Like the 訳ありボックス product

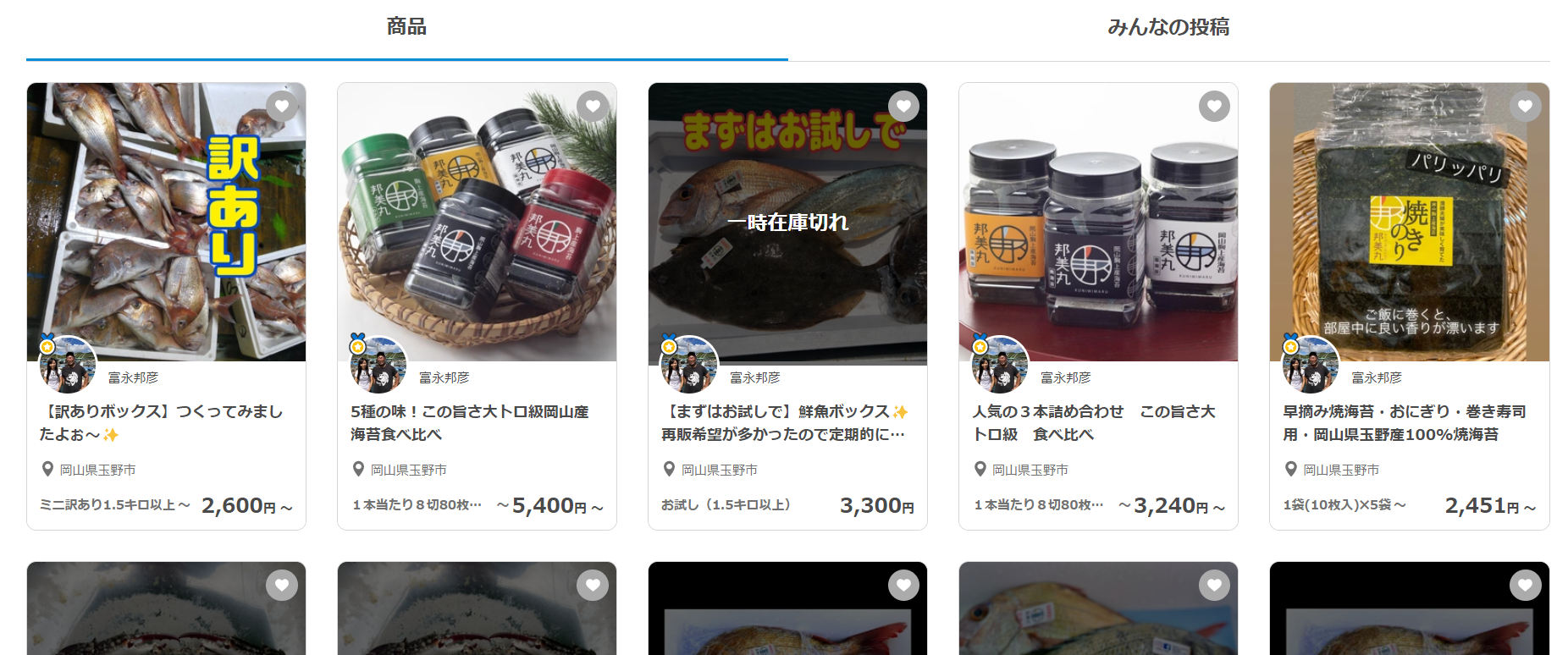coord(281,107)
